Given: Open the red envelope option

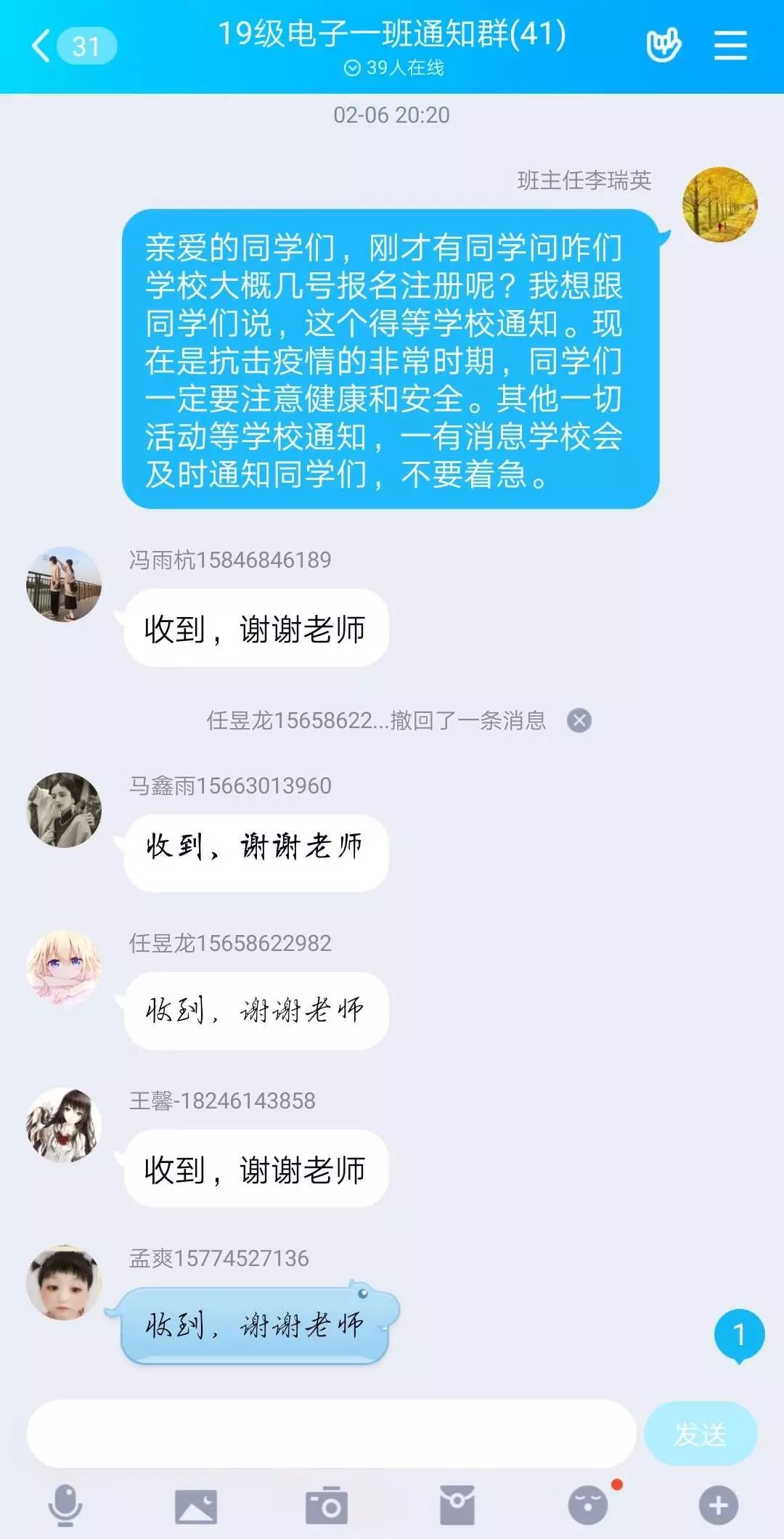Looking at the screenshot, I should point(457,1505).
